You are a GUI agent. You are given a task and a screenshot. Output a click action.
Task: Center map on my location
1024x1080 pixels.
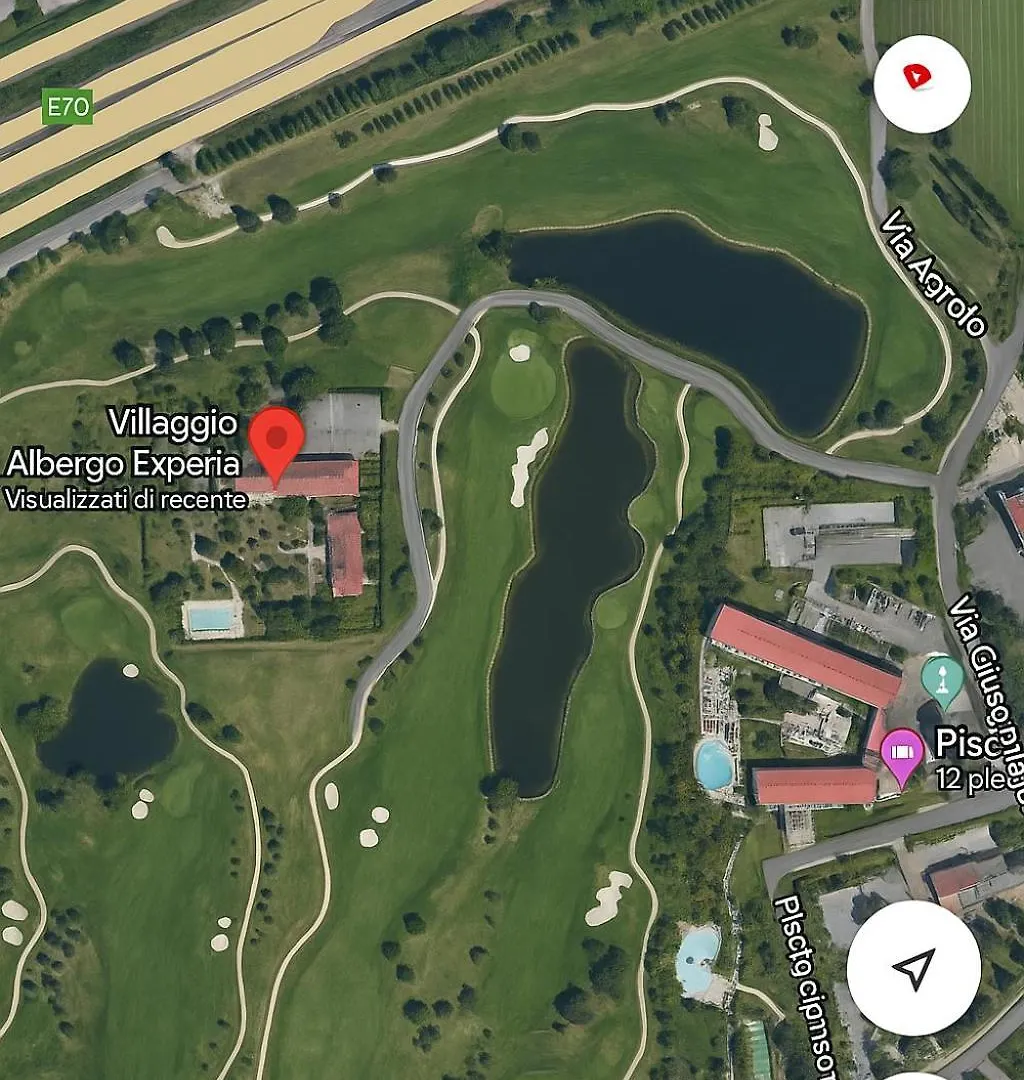pos(913,967)
